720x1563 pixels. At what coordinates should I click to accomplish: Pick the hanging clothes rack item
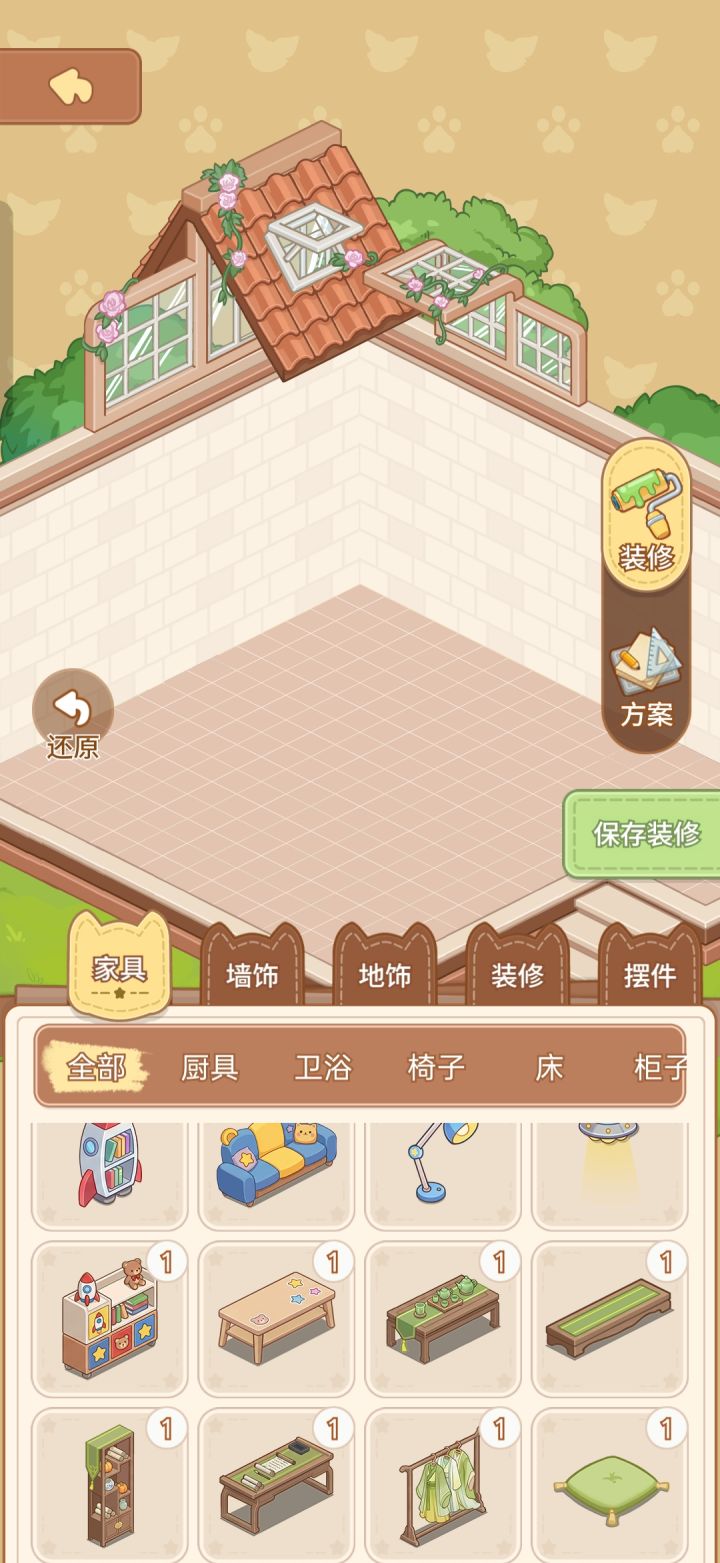(x=443, y=1480)
